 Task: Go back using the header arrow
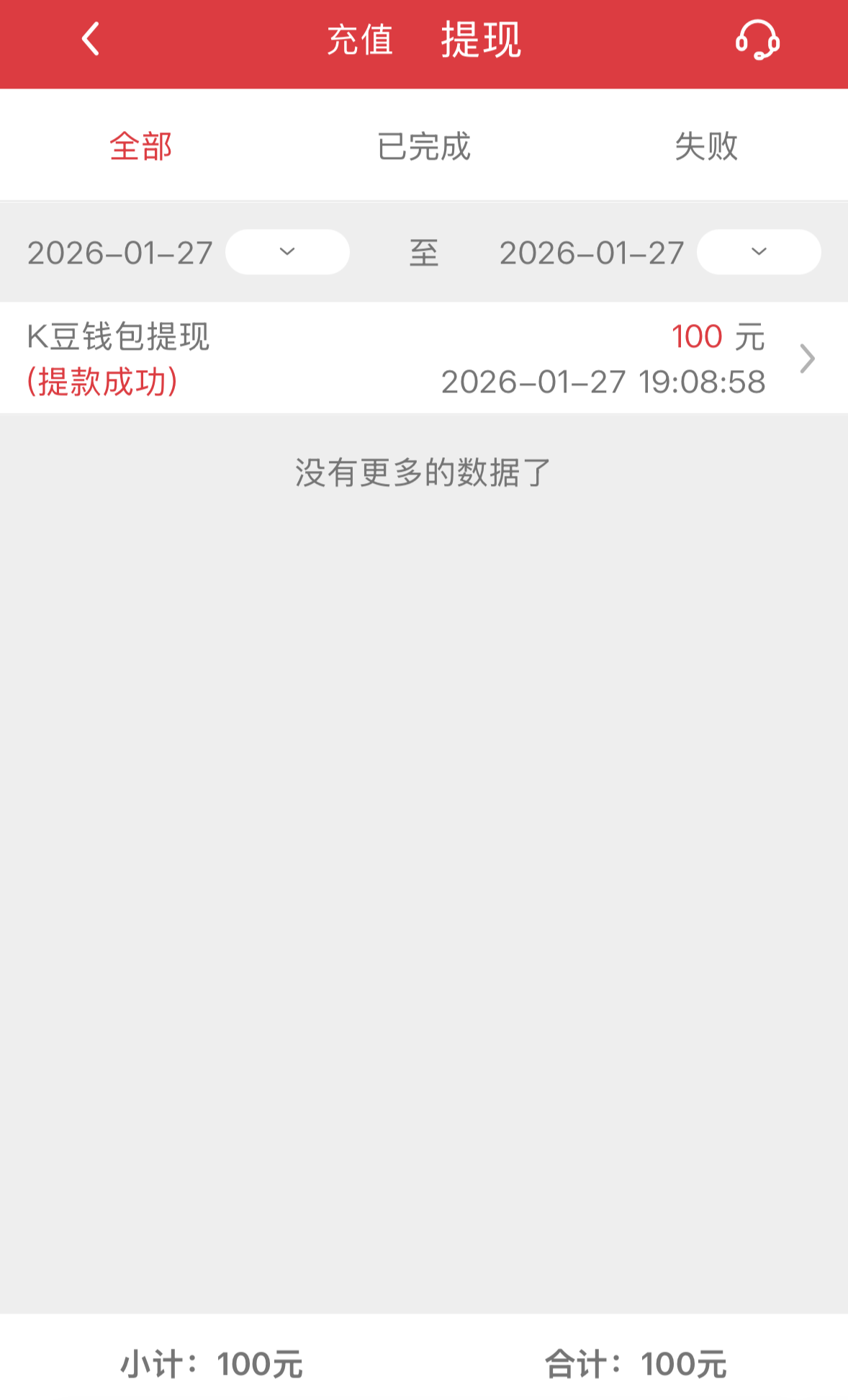pyautogui.click(x=91, y=39)
